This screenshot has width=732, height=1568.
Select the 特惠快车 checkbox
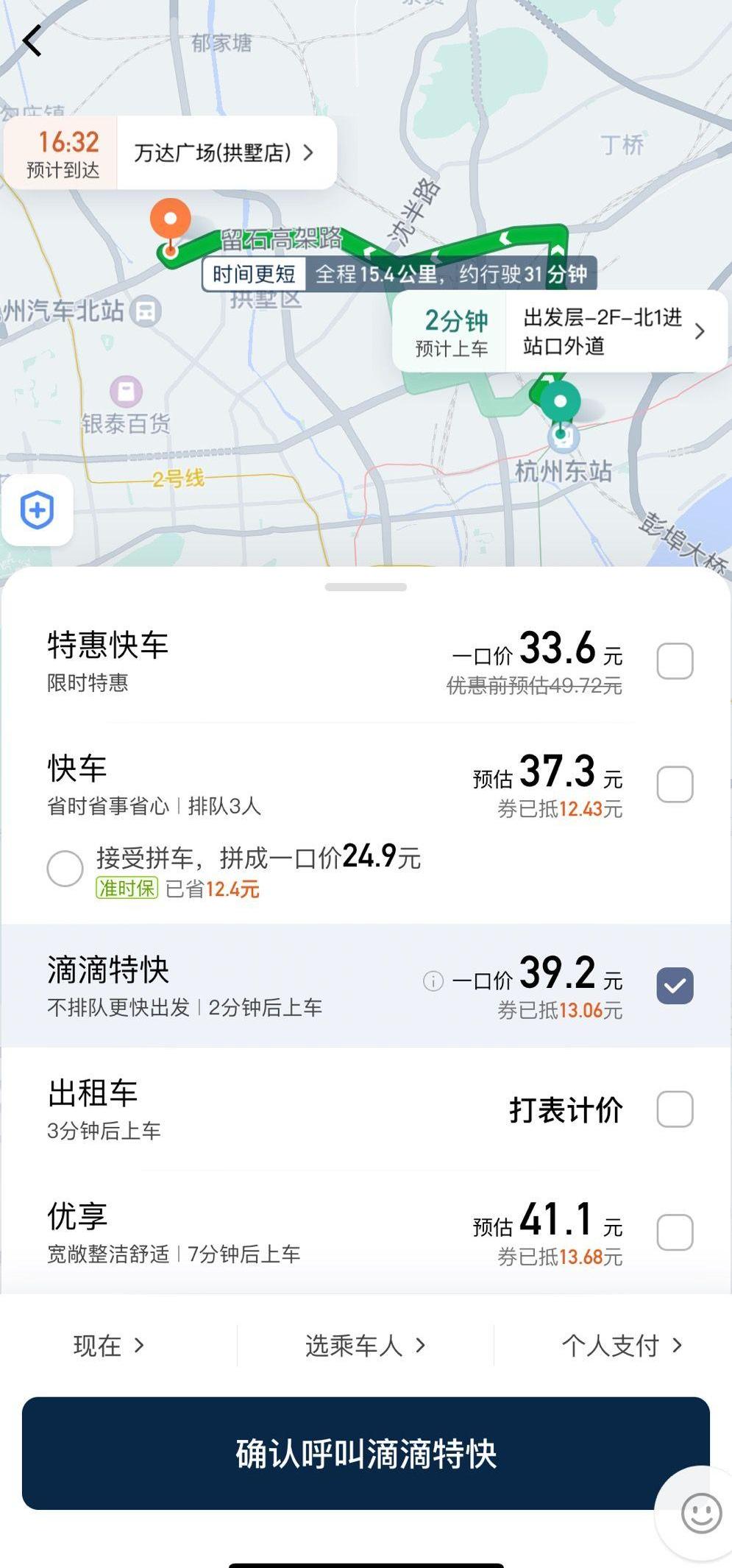(675, 660)
